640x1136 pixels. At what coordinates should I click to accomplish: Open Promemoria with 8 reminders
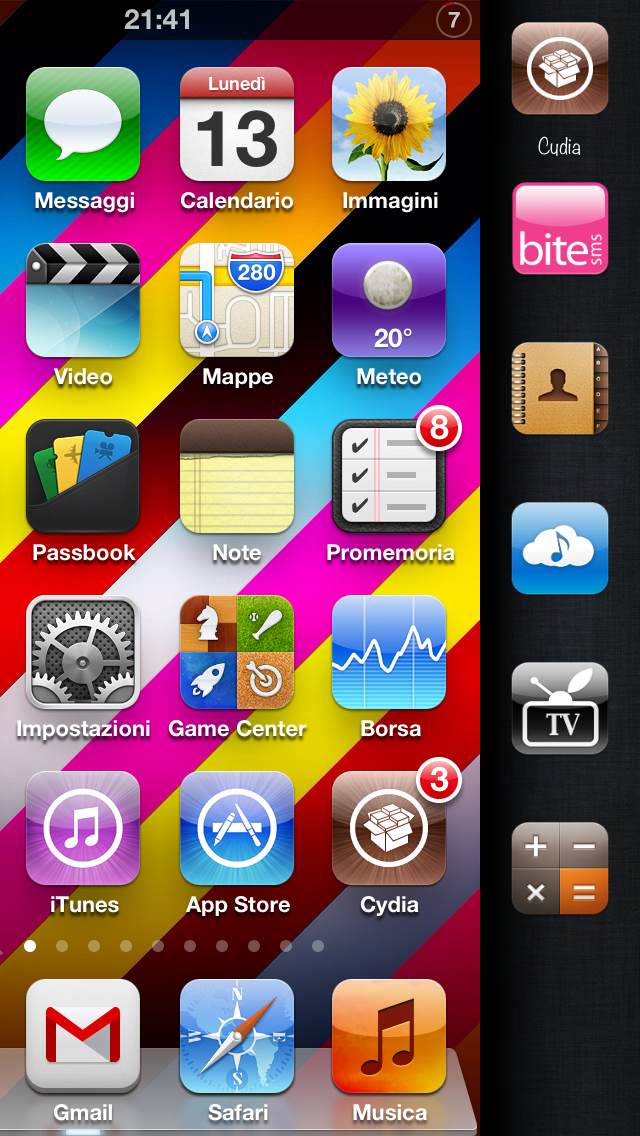(x=389, y=476)
